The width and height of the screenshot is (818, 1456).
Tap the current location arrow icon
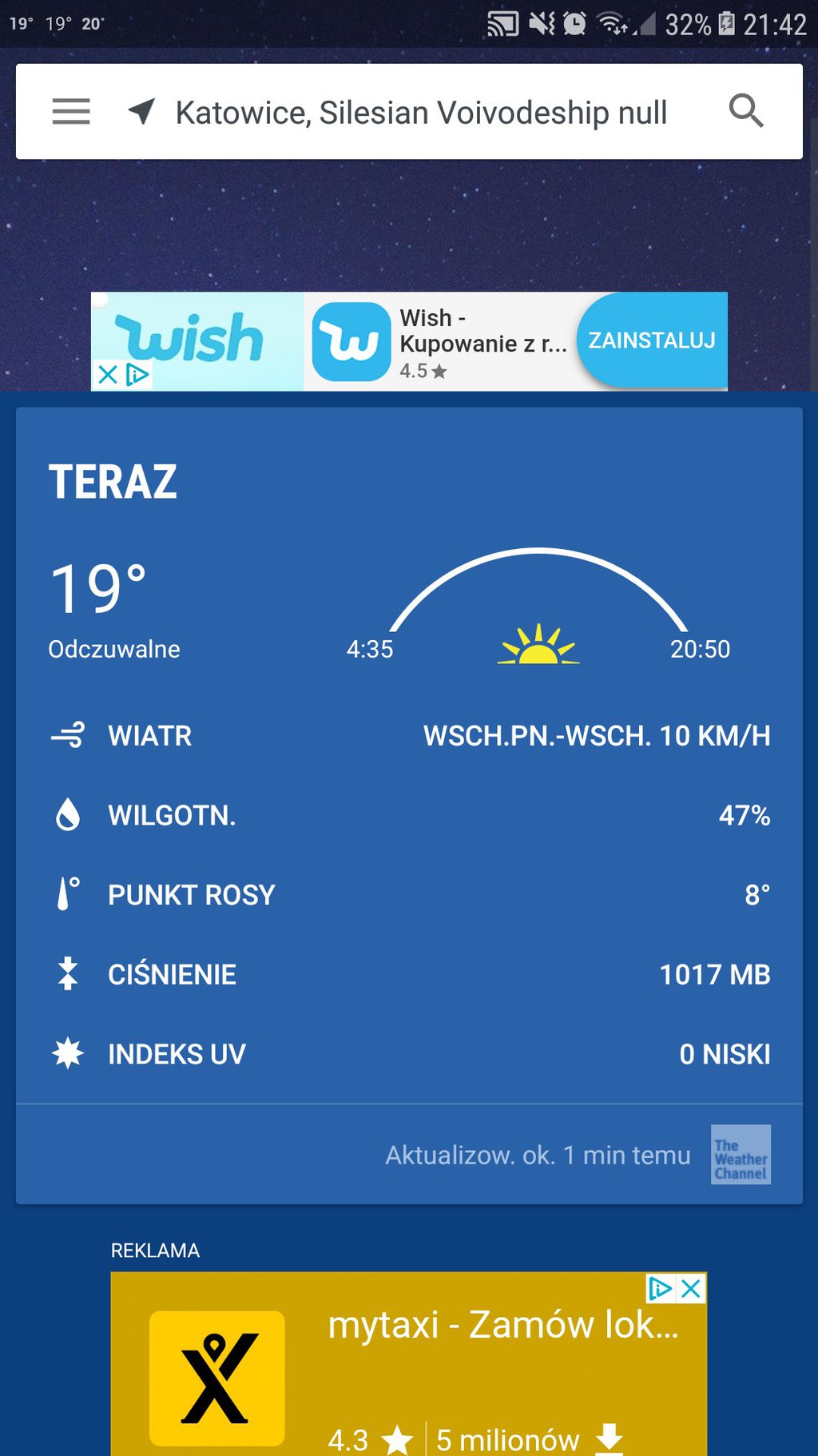pos(141,112)
